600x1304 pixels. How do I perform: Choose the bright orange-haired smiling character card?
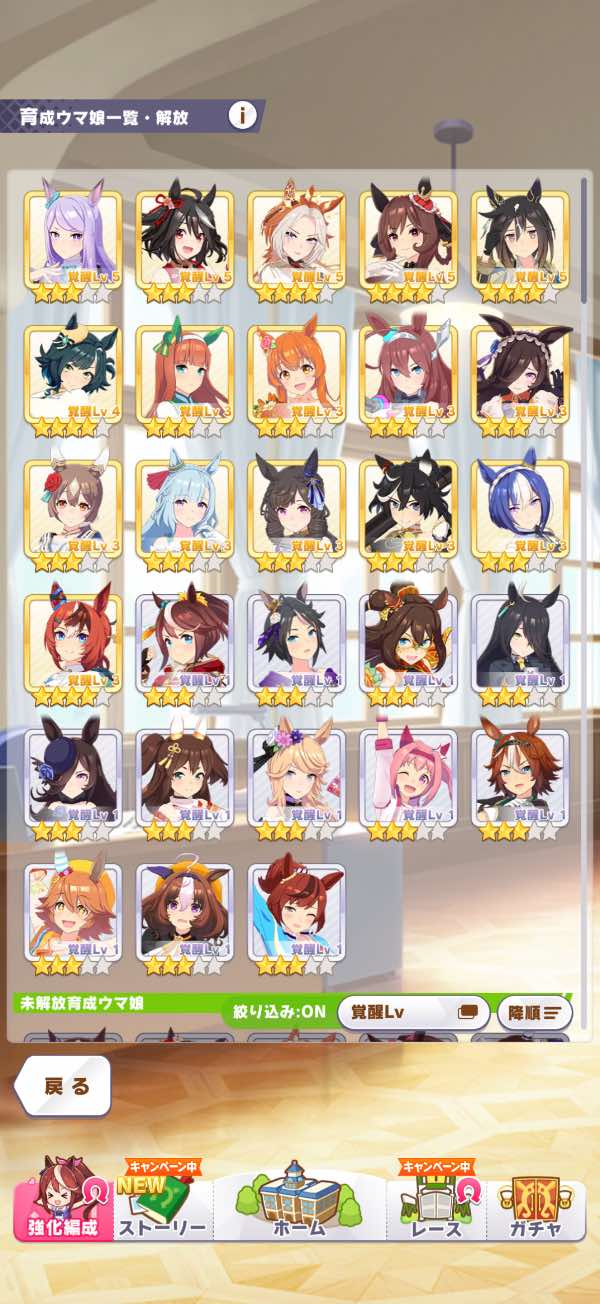pos(297,375)
